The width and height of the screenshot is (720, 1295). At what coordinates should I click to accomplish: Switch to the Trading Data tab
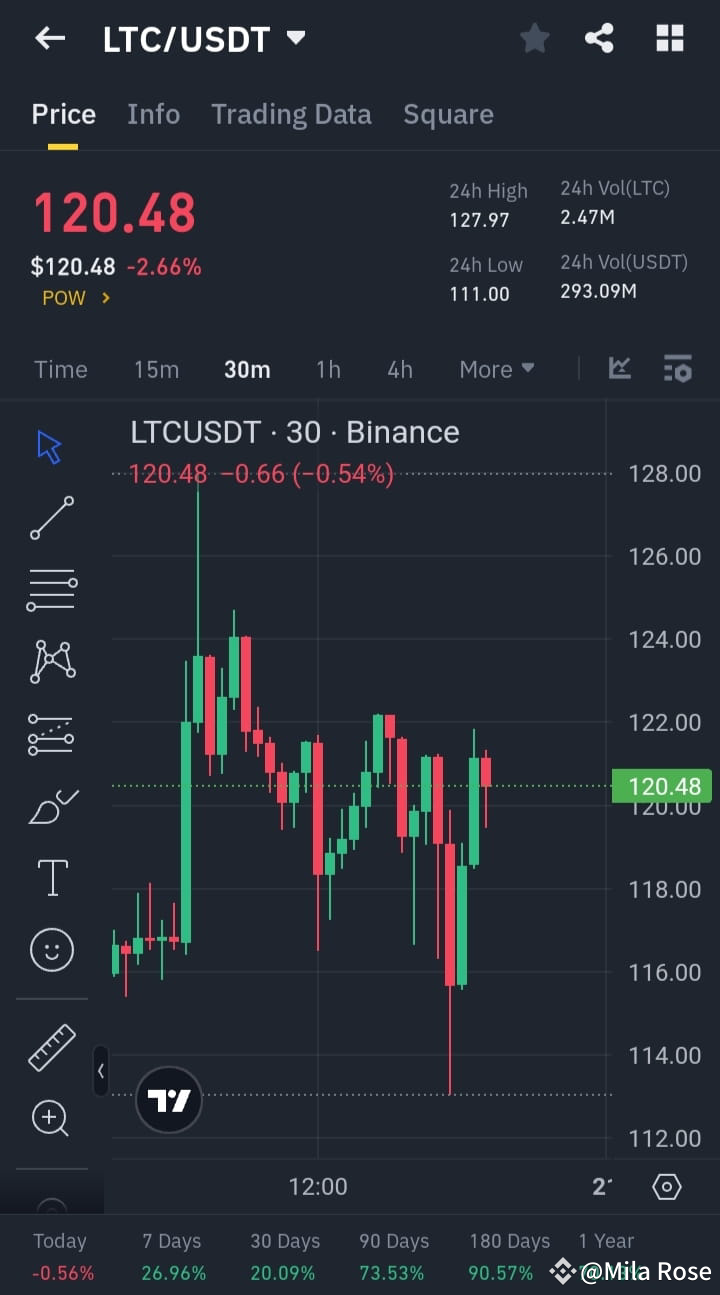(291, 114)
